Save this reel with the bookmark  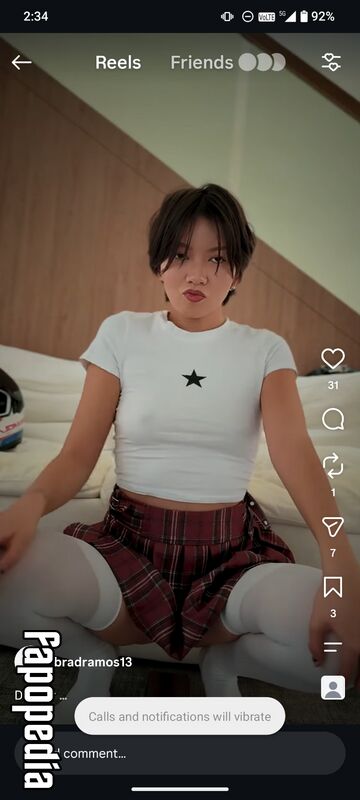pyautogui.click(x=333, y=587)
